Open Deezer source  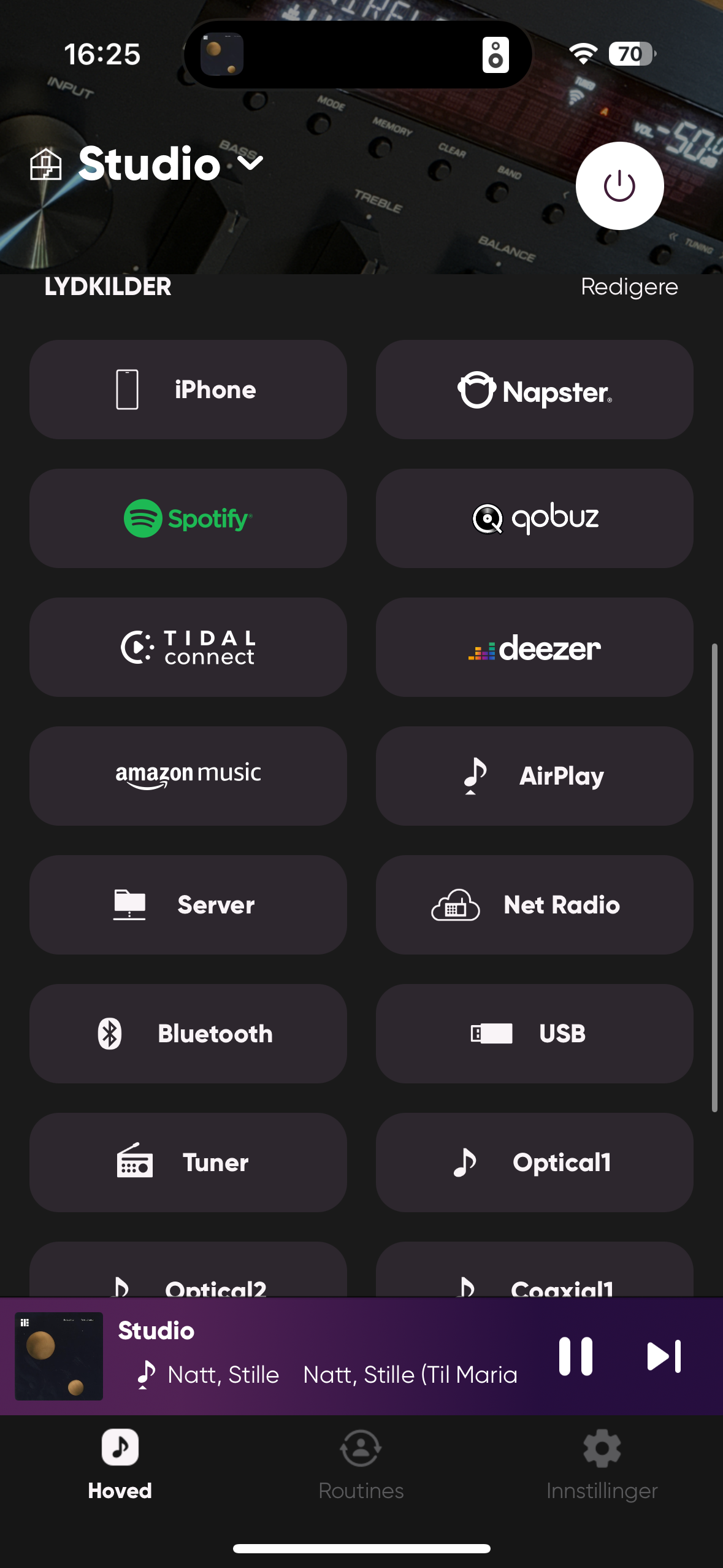[534, 647]
